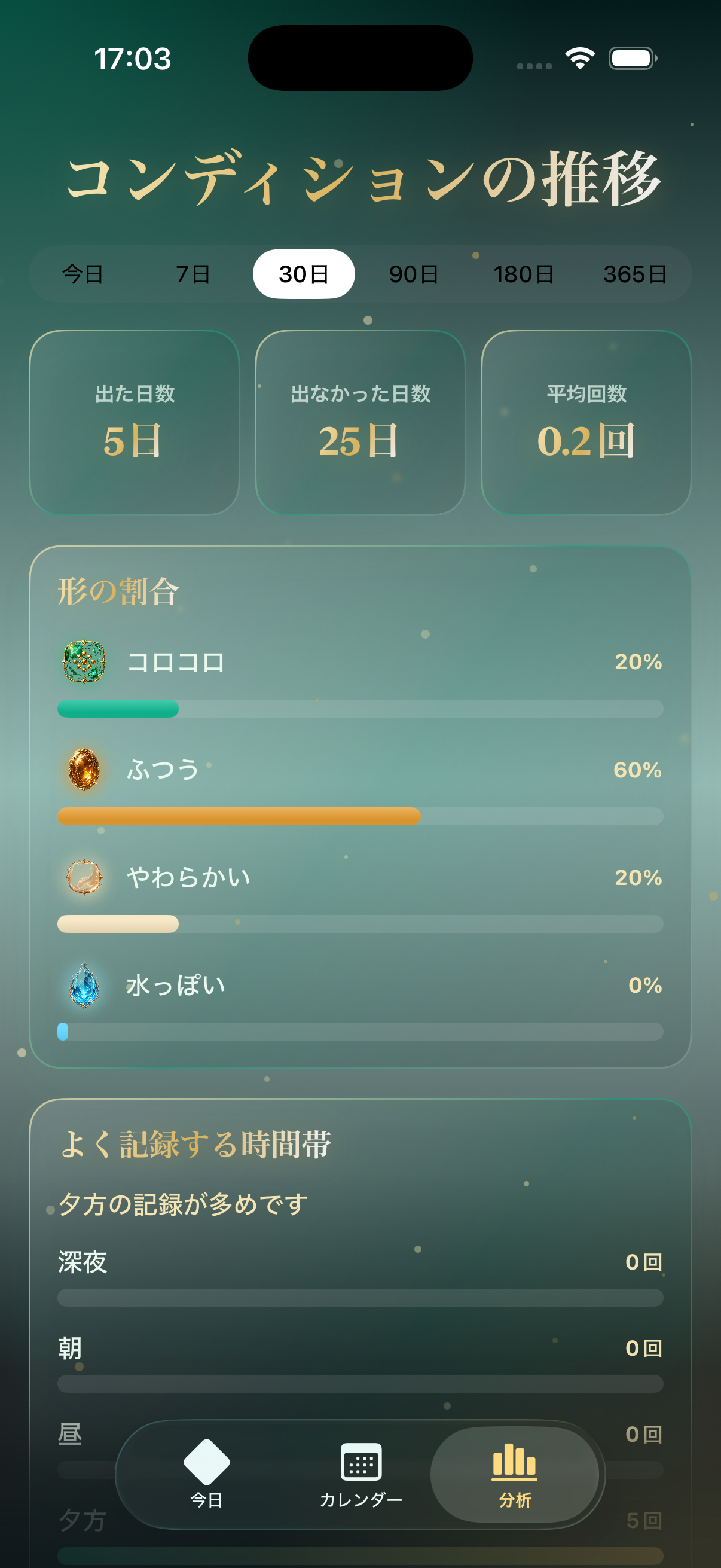Show the 365日 range

tap(634, 274)
